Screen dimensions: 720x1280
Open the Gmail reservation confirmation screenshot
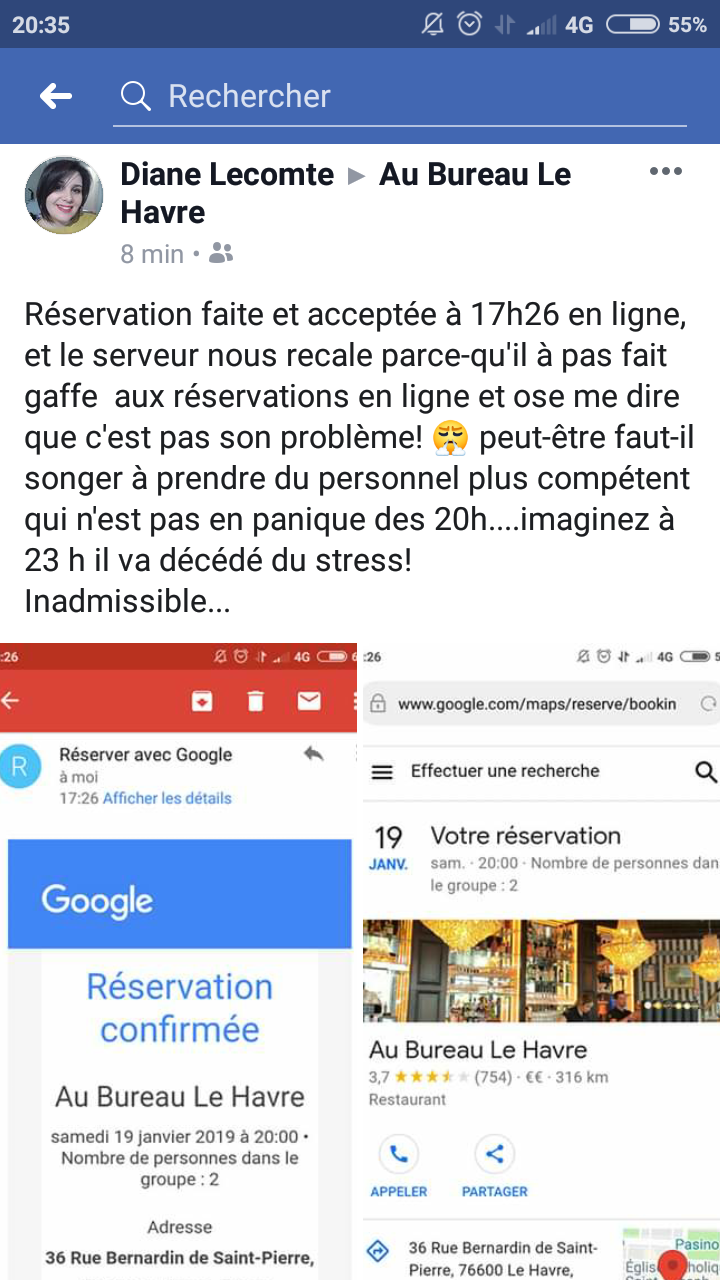click(x=179, y=960)
